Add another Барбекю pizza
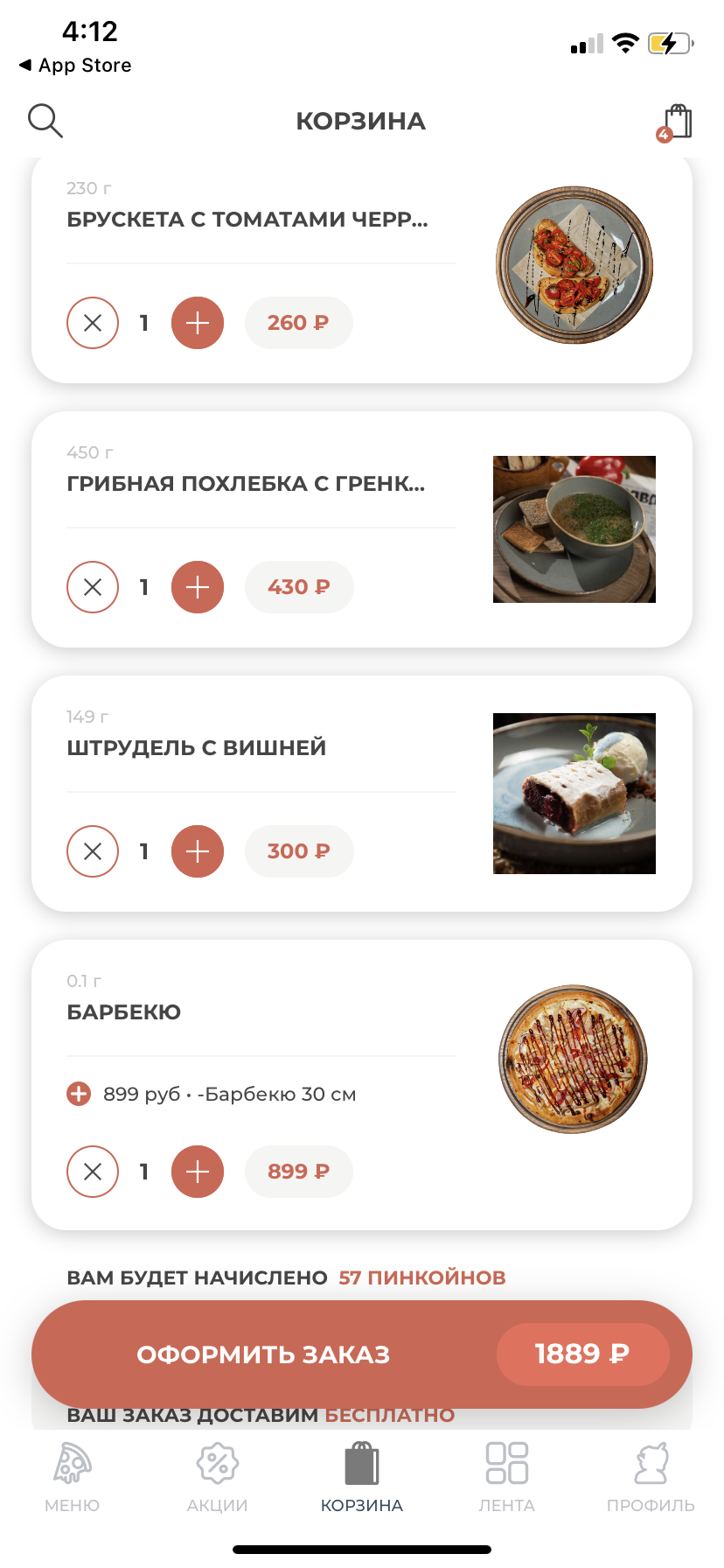 tap(198, 1172)
